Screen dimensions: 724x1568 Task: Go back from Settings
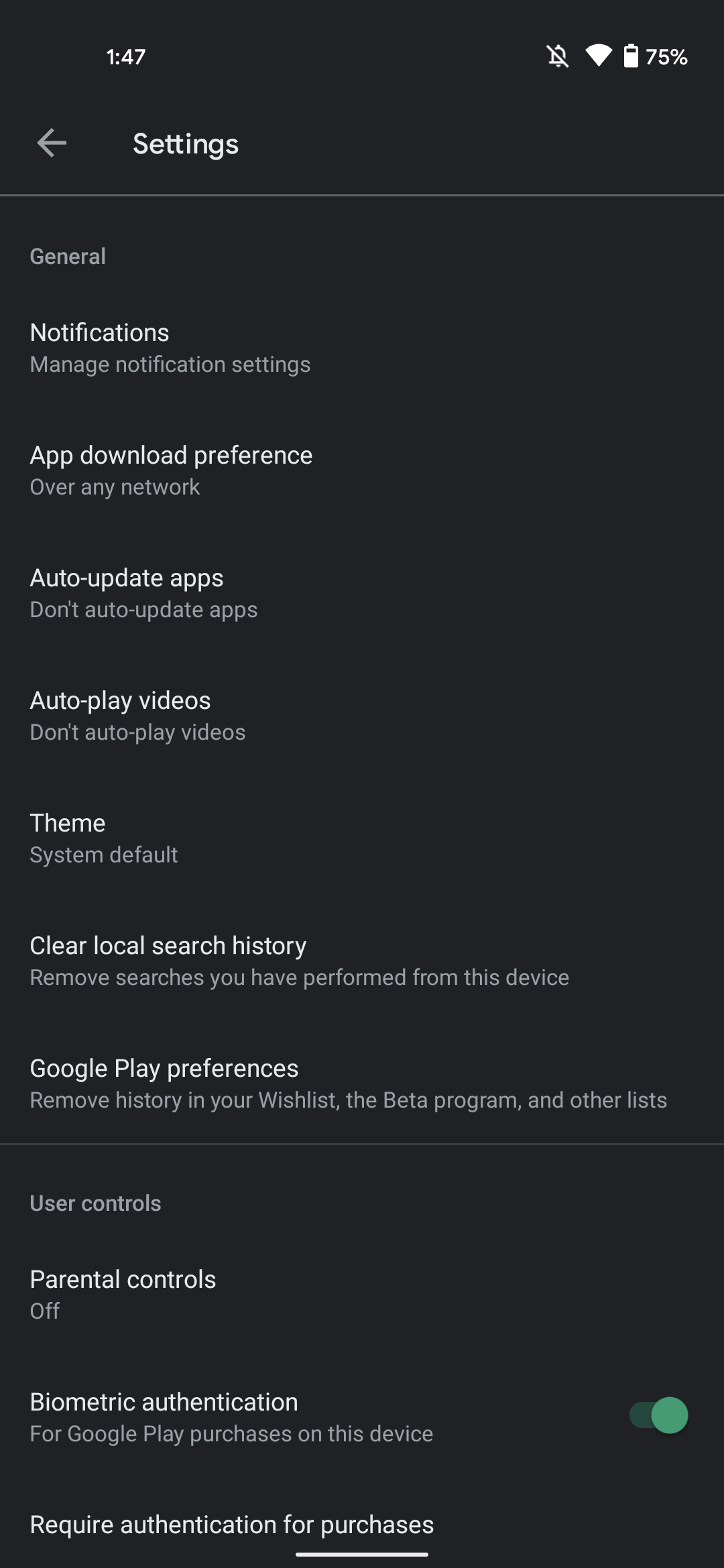(52, 143)
